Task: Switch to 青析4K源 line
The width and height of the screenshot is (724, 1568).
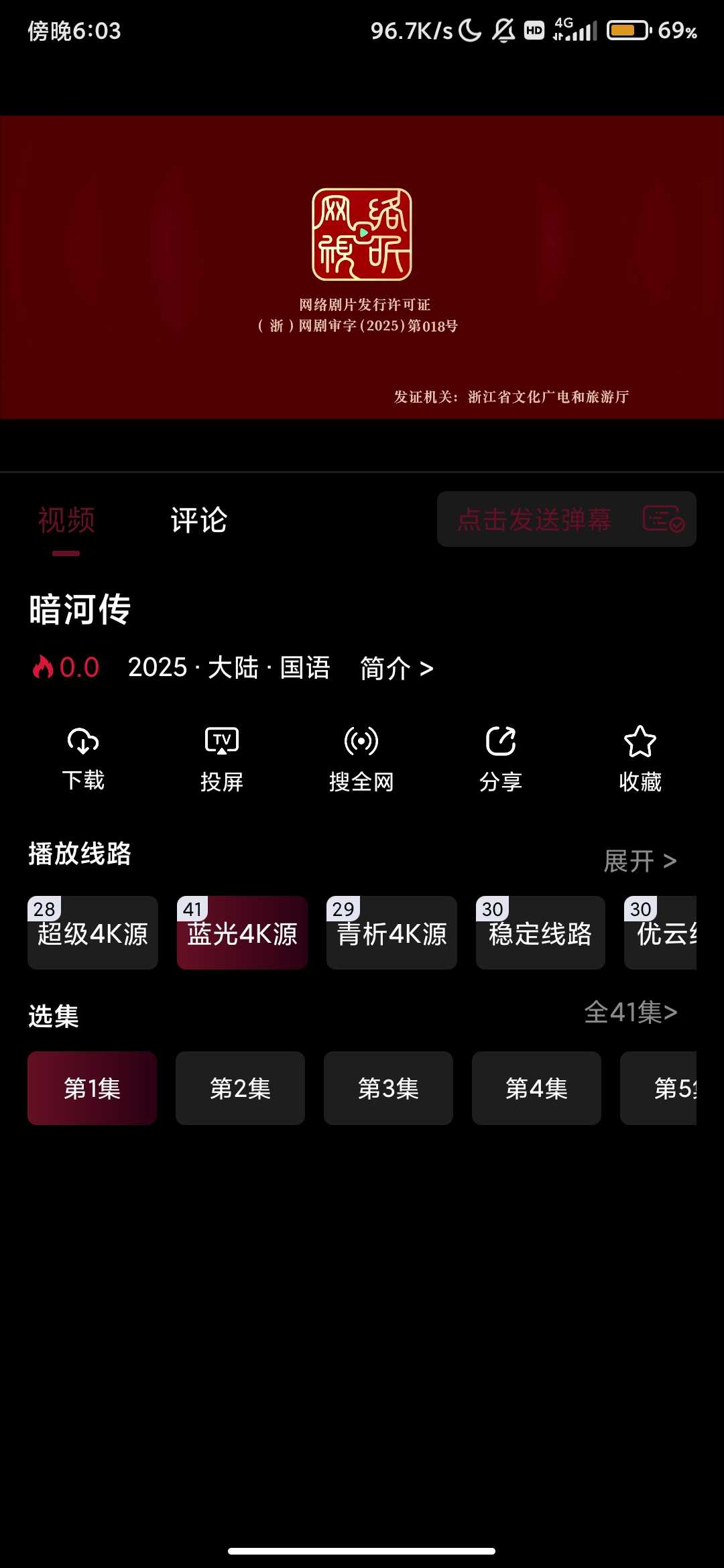Action: [391, 933]
